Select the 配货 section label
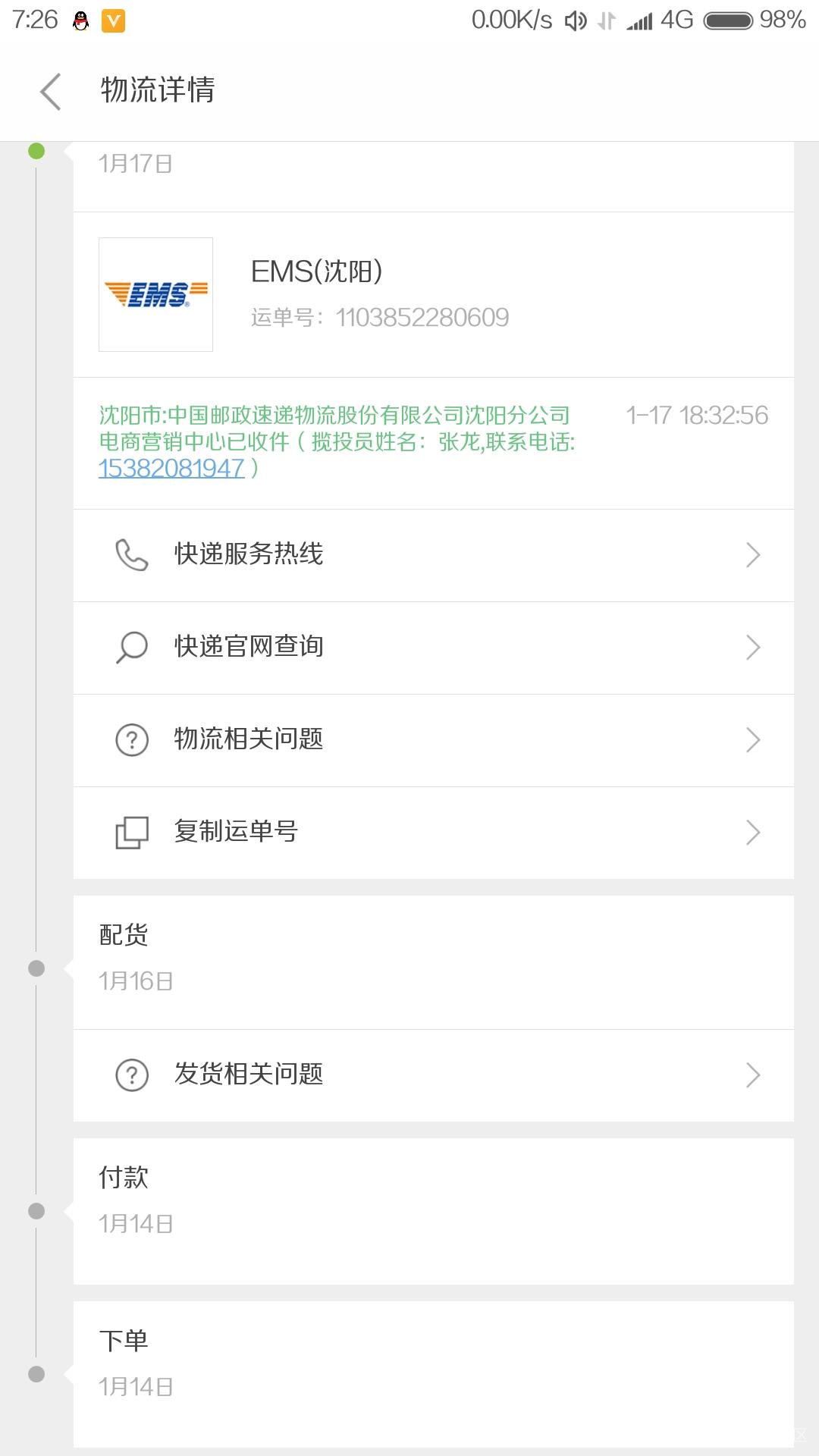Image resolution: width=819 pixels, height=1456 pixels. tap(122, 935)
